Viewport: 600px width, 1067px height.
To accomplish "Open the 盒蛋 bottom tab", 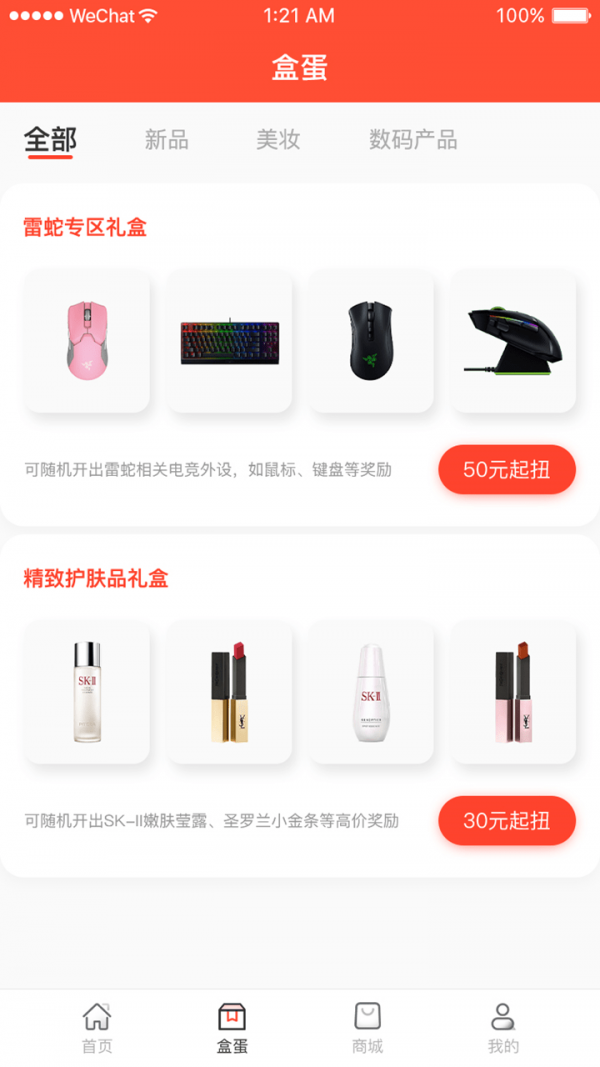I will coord(232,1028).
